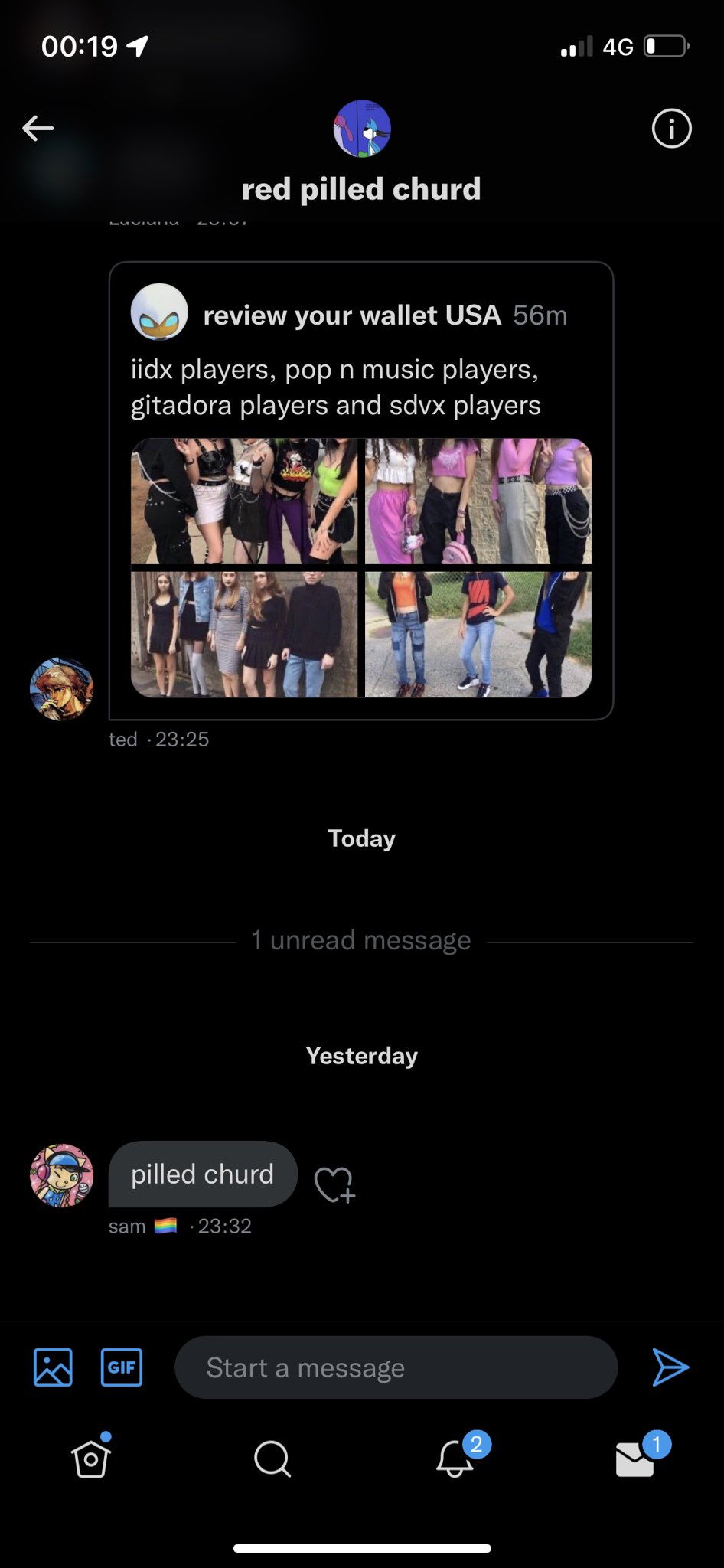This screenshot has height=1568, width=724.
Task: Attach a photo to the message
Action: [x=53, y=1367]
